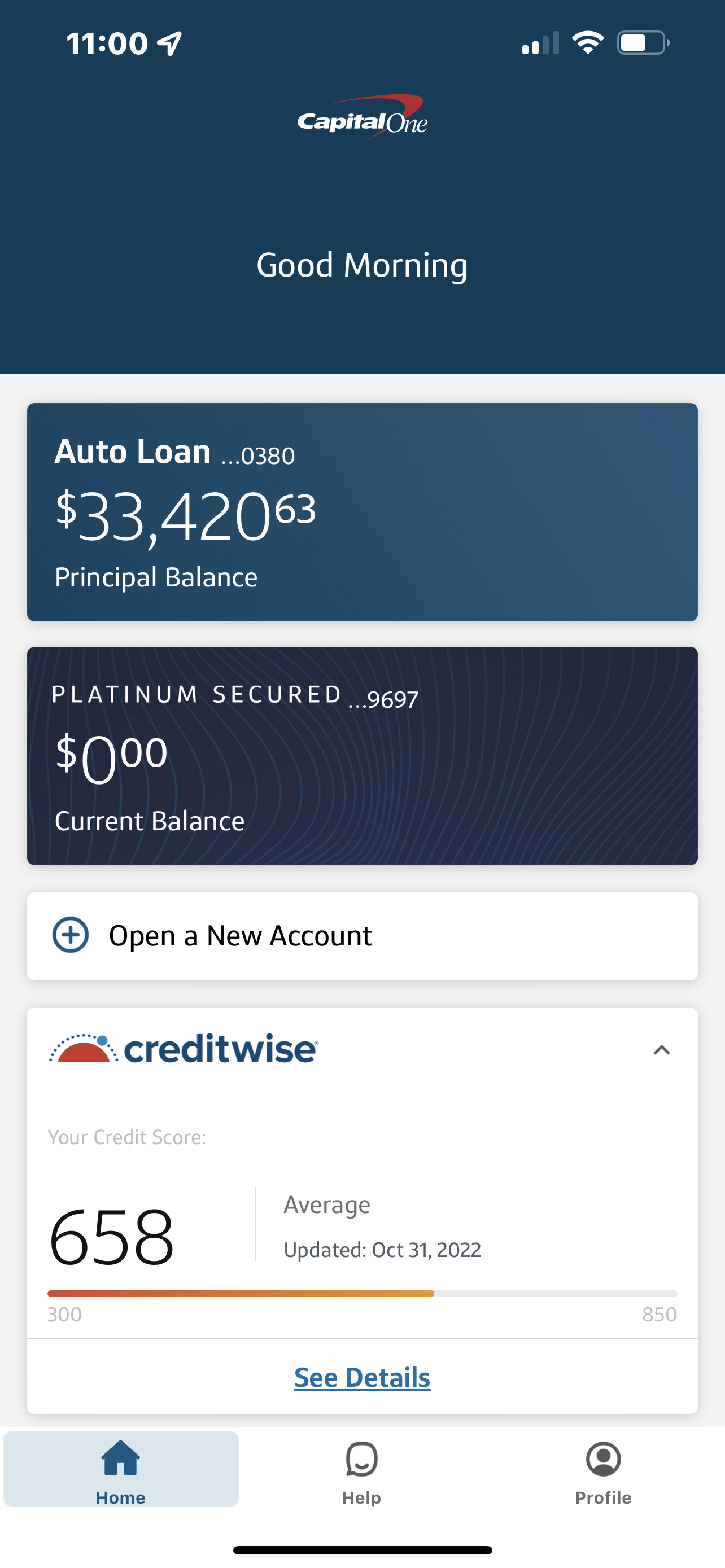Open the Platinum Secured card account

click(x=362, y=755)
